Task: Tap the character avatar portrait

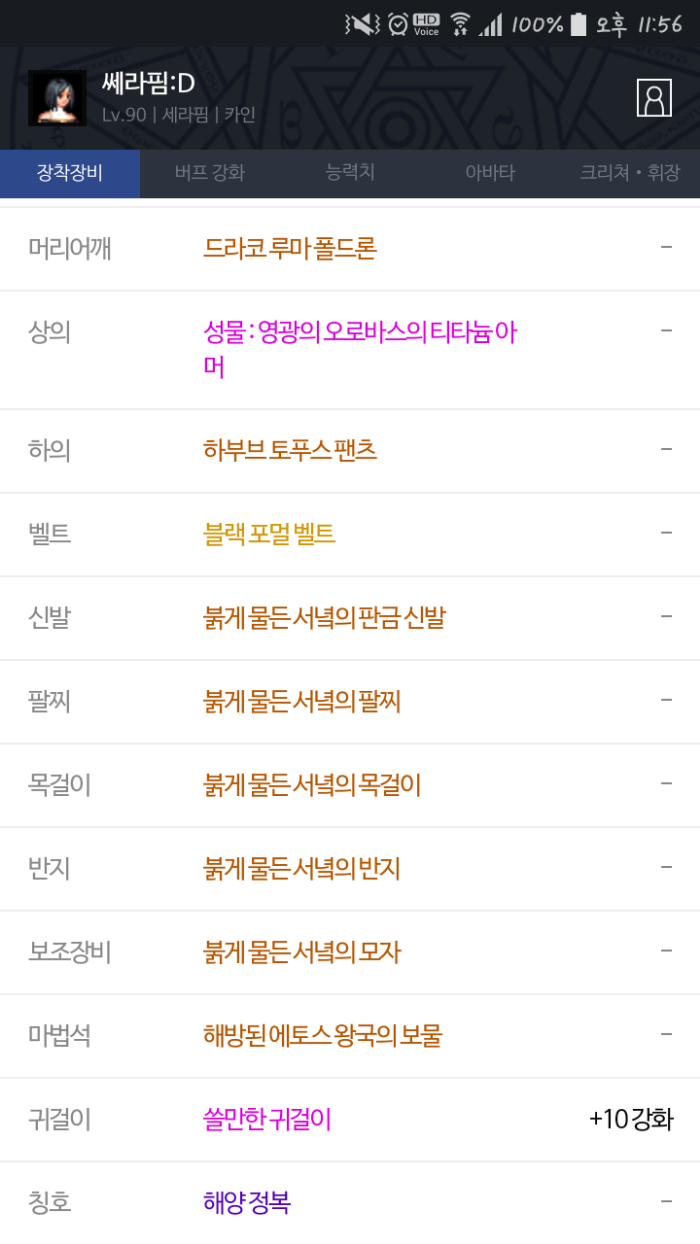Action: [56, 98]
